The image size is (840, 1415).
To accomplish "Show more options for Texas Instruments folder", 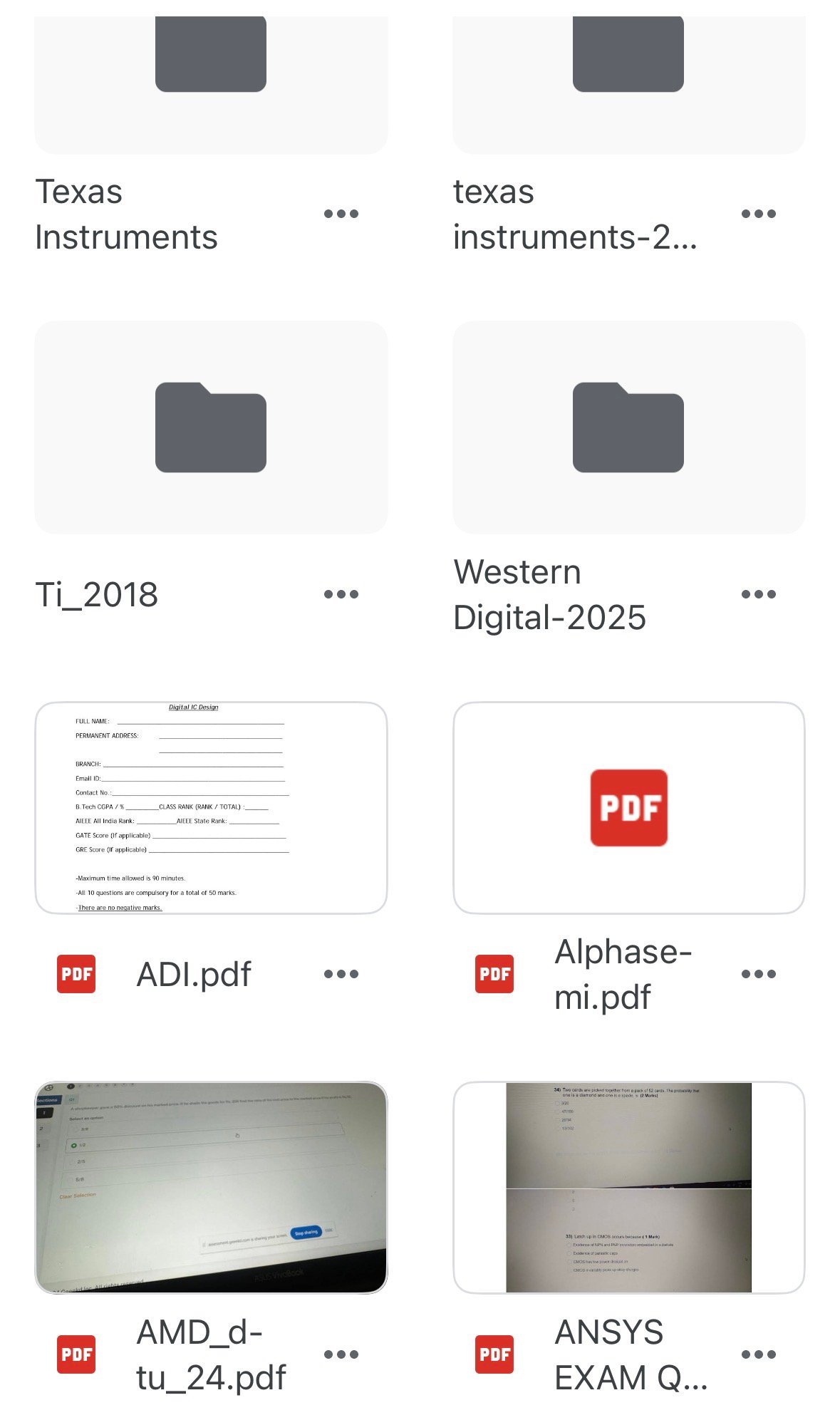I will tap(341, 214).
